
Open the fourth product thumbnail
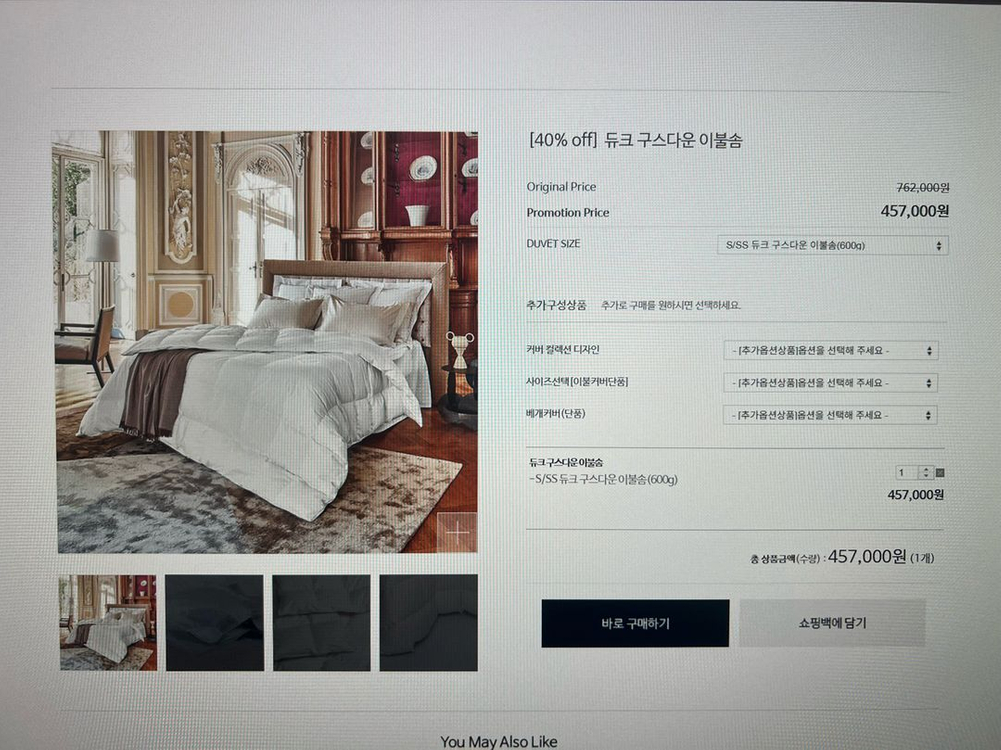pyautogui.click(x=428, y=622)
